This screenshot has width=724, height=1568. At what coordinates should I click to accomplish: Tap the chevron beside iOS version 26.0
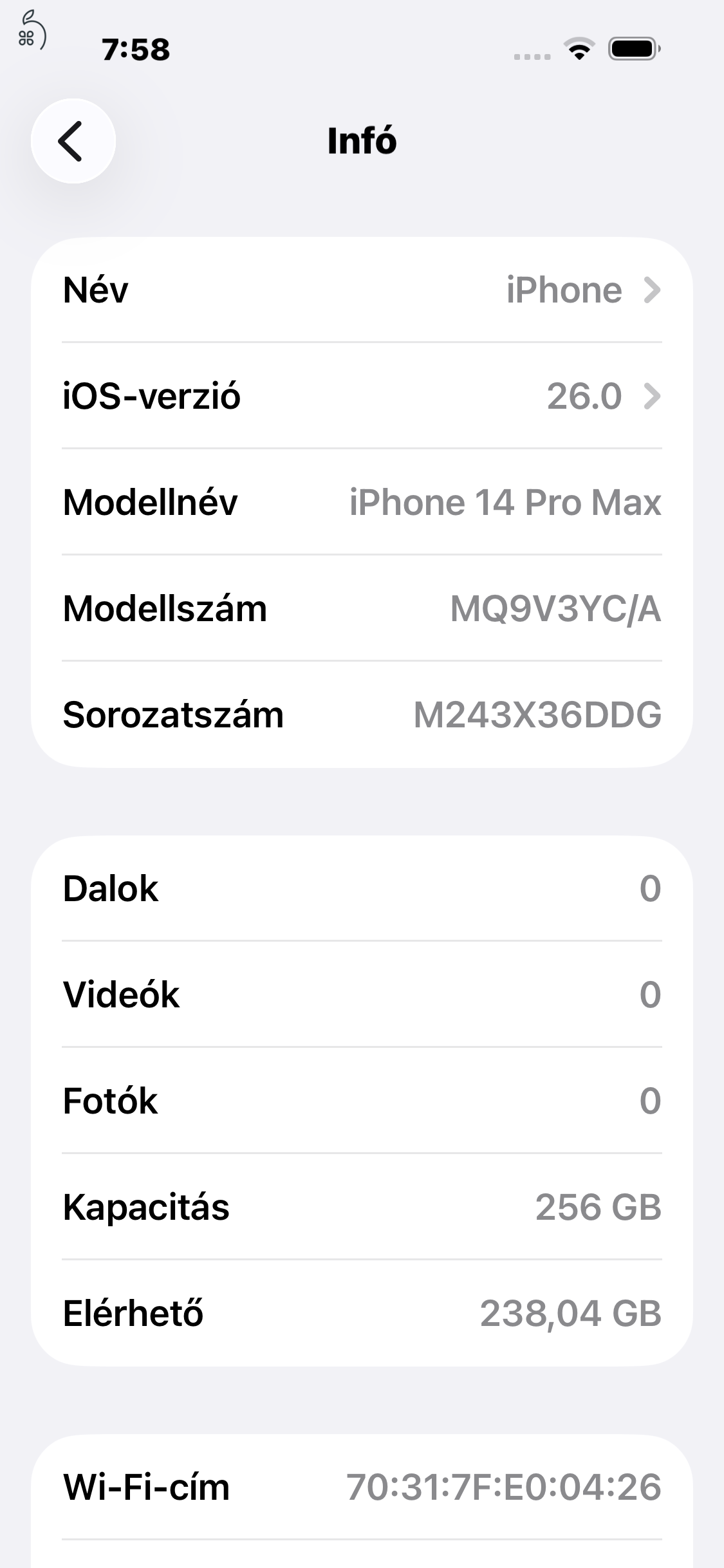[x=654, y=397]
